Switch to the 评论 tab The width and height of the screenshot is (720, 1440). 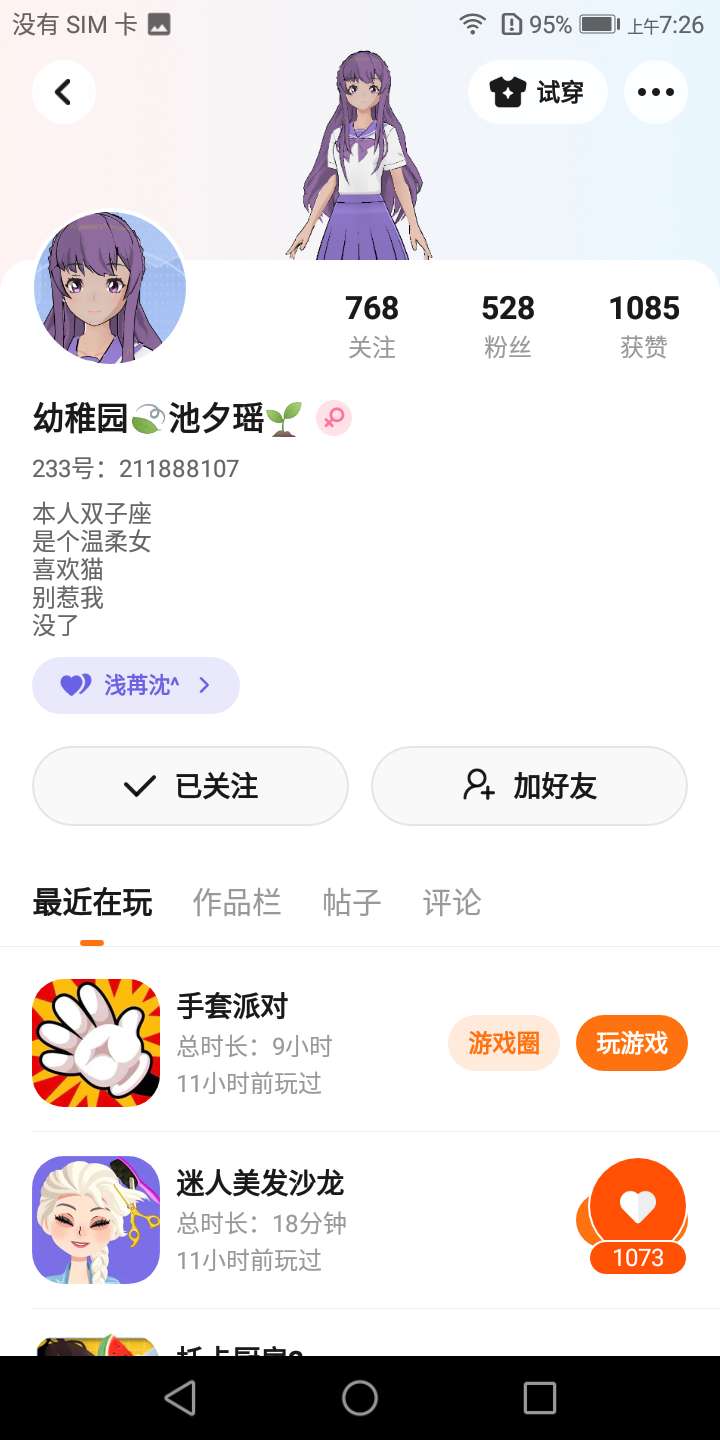coord(452,902)
